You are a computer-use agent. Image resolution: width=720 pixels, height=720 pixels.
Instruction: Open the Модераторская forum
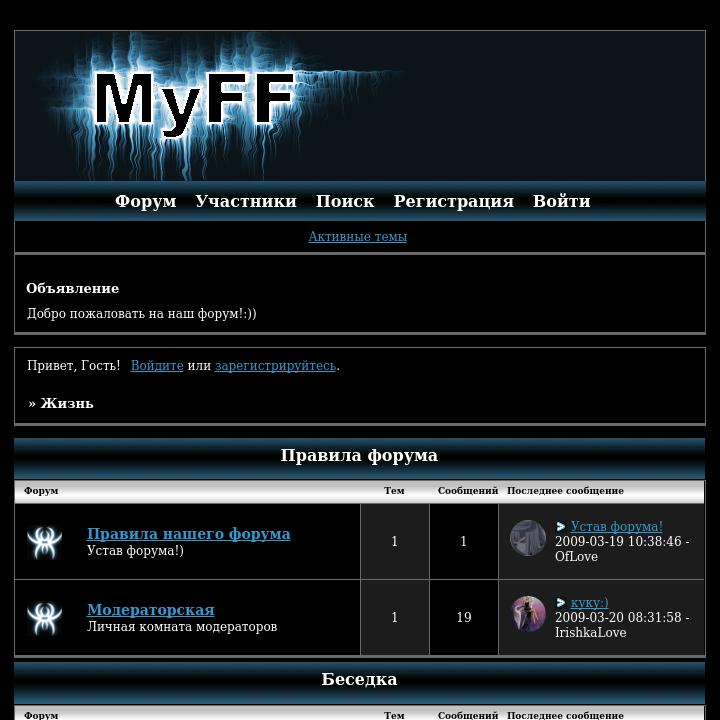point(150,610)
